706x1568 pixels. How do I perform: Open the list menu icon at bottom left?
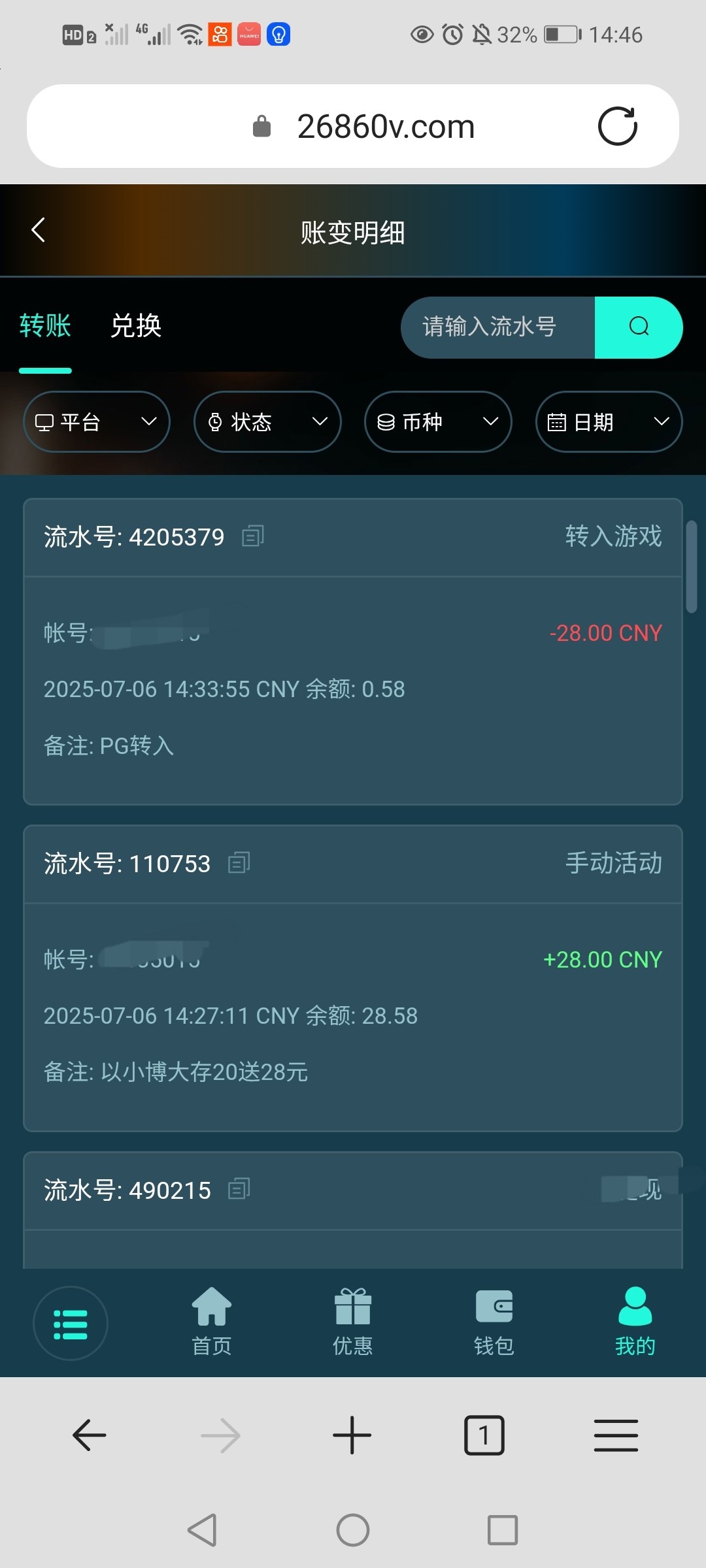[71, 1324]
